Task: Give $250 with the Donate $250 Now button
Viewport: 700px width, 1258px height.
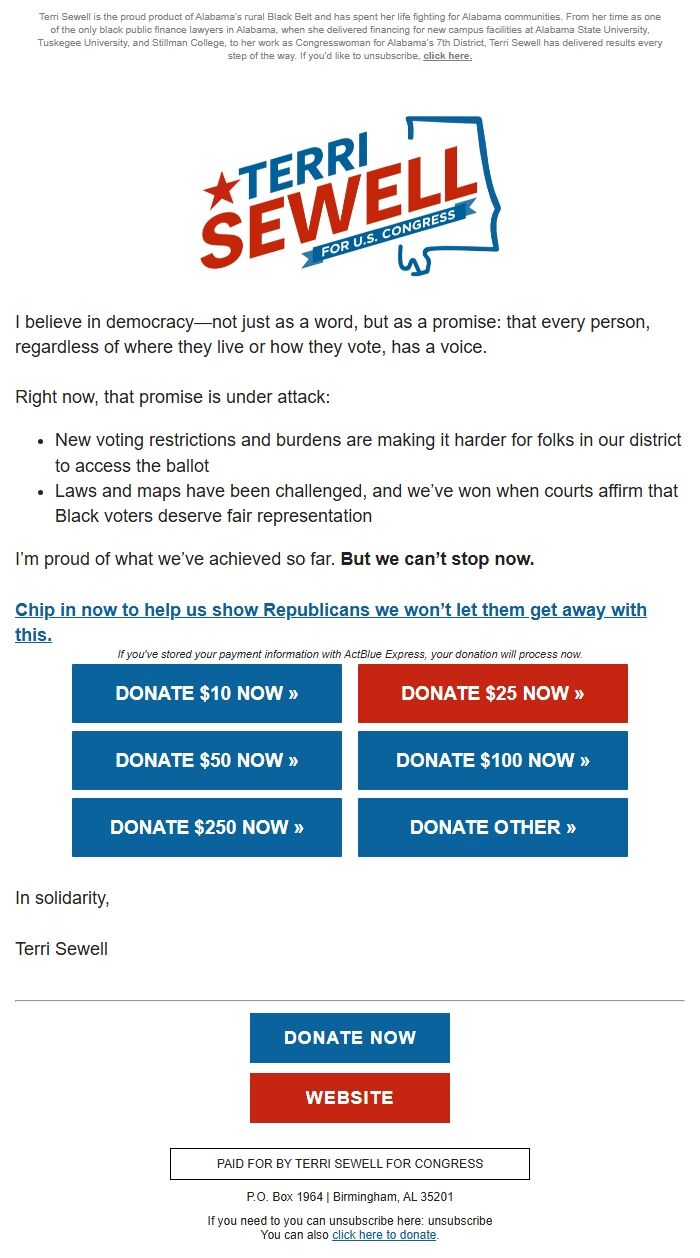Action: (207, 827)
